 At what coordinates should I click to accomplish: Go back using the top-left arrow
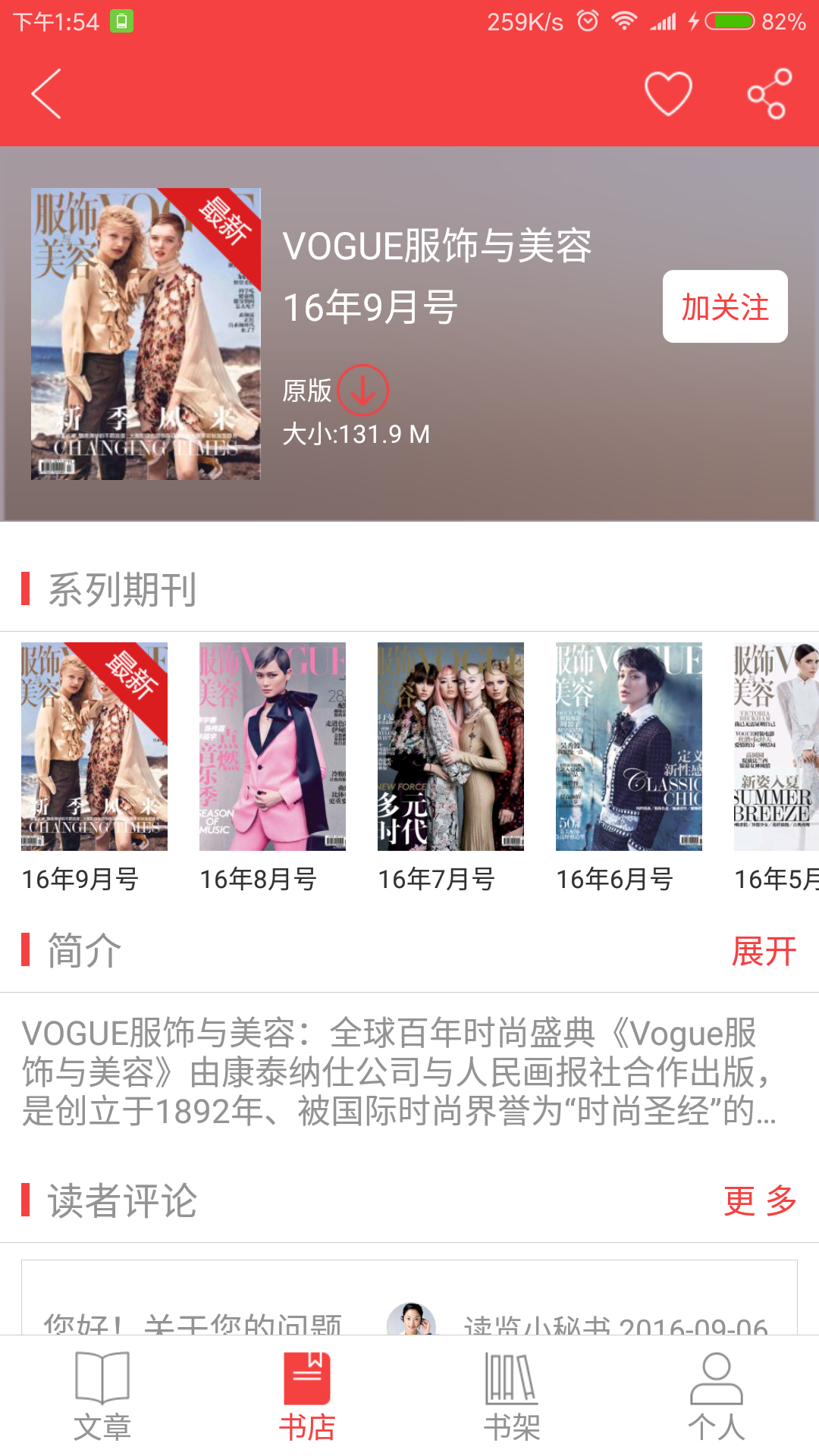46,94
